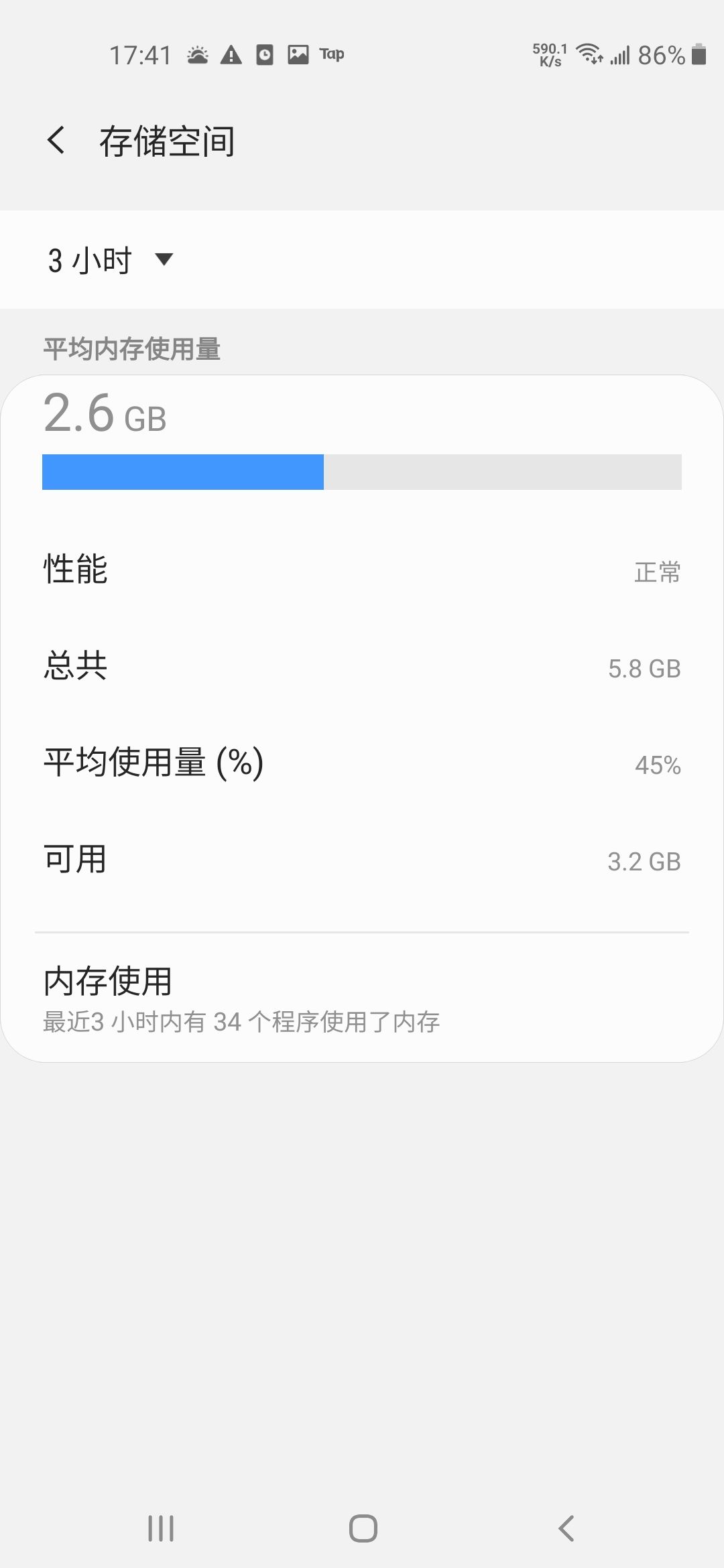Screen dimensions: 724x1568
Task: Tap the alarm clock status icon
Action: point(265,54)
